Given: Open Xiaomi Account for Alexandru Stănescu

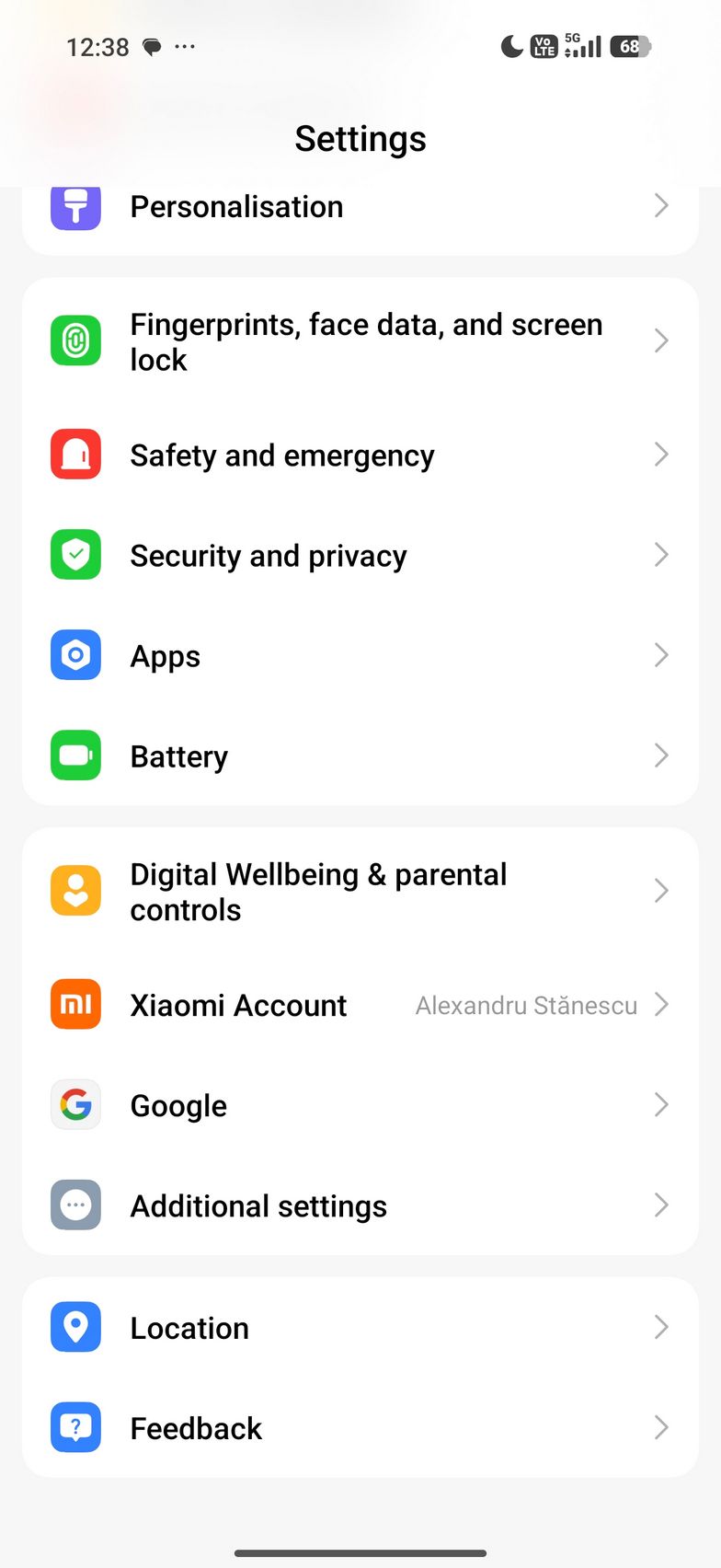Looking at the screenshot, I should (359, 1005).
